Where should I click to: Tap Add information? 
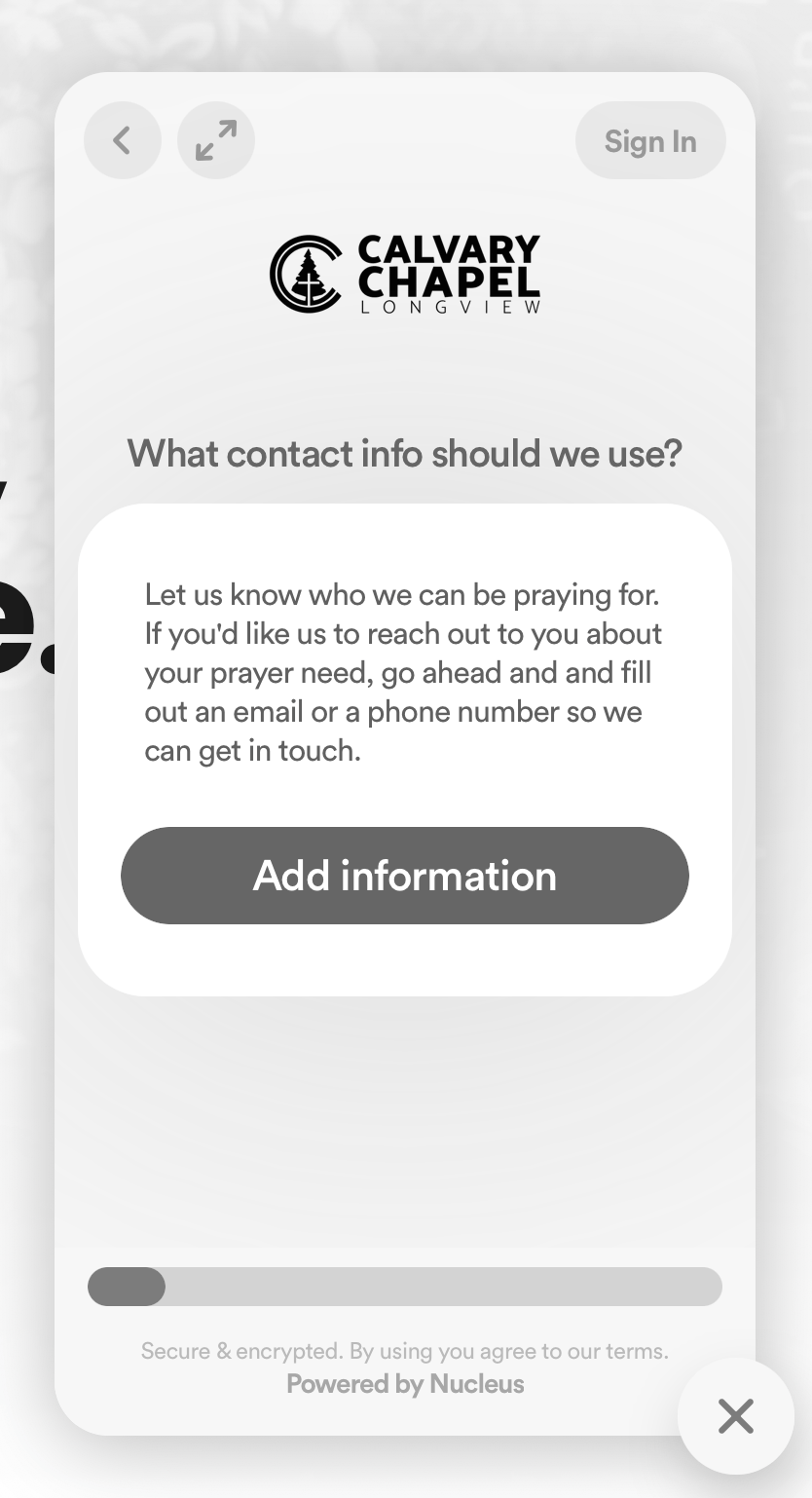tap(405, 876)
